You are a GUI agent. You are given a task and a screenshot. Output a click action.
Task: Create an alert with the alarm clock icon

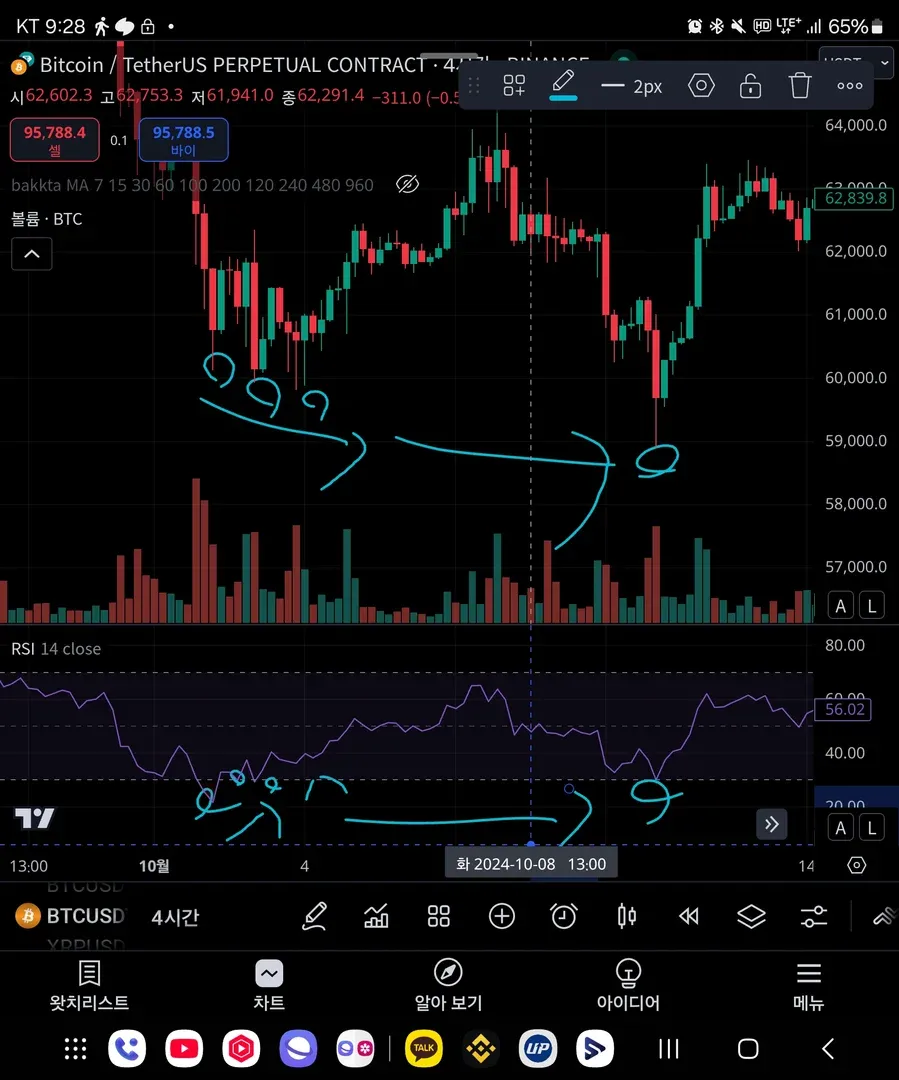(x=564, y=915)
